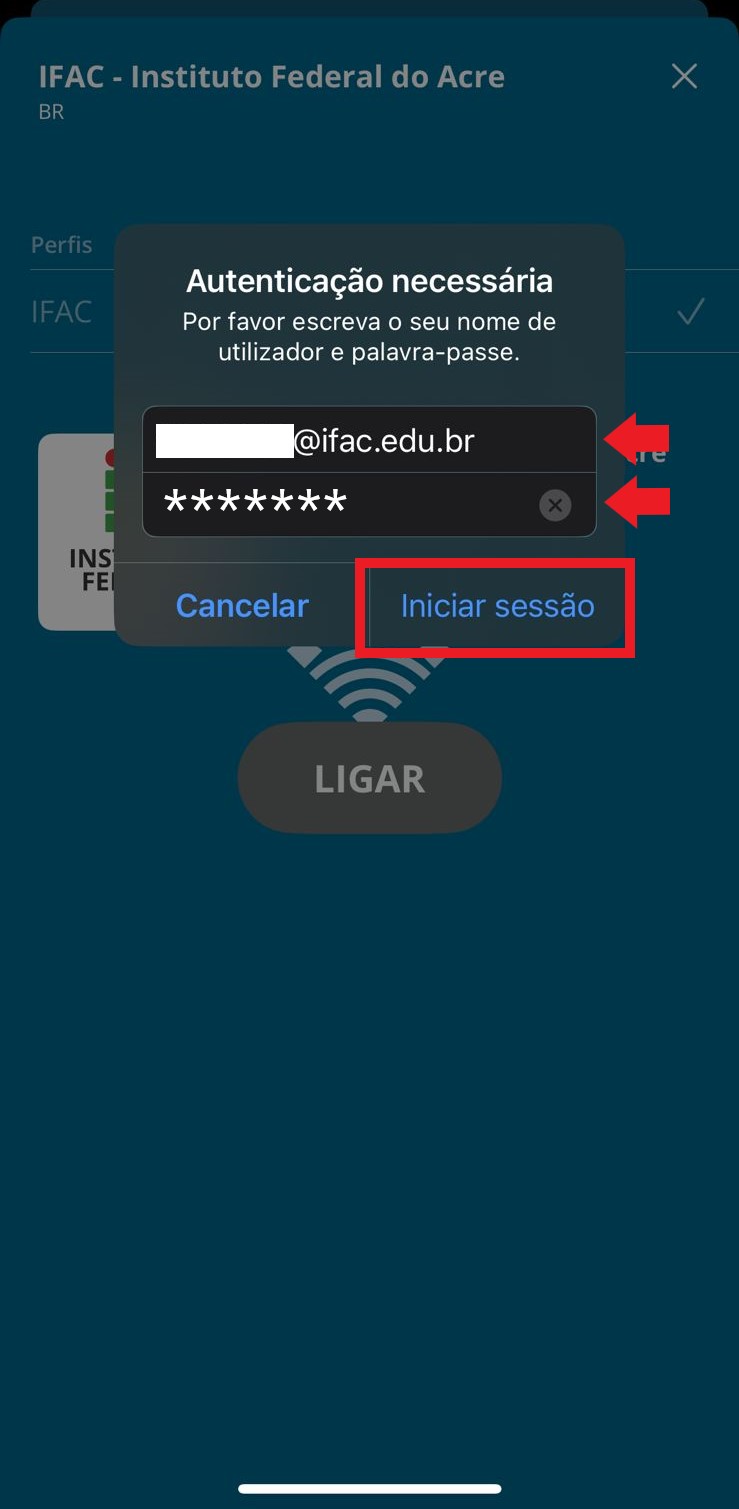Edit the username field ending @ifac.edu.br
The image size is (739, 1509).
369,440
